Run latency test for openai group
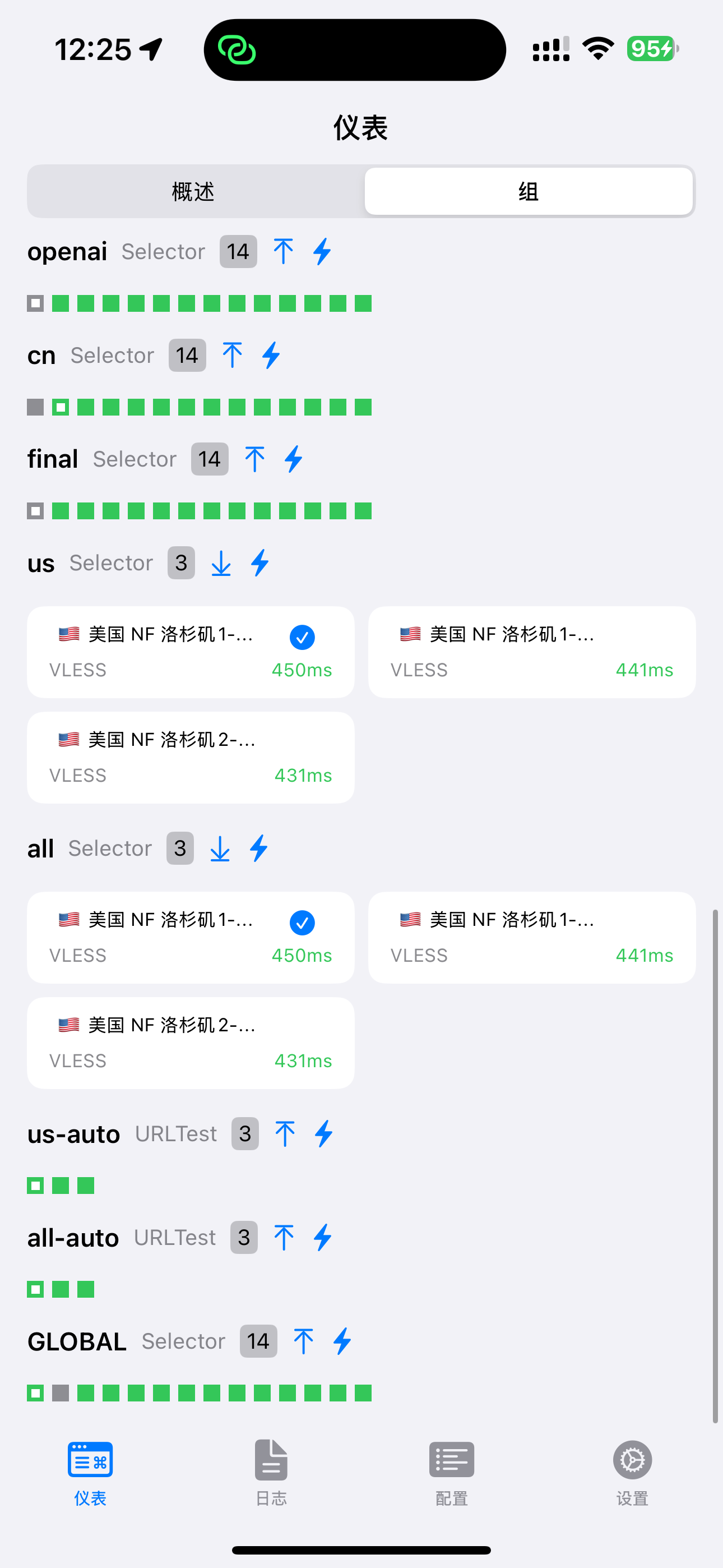 point(322,251)
